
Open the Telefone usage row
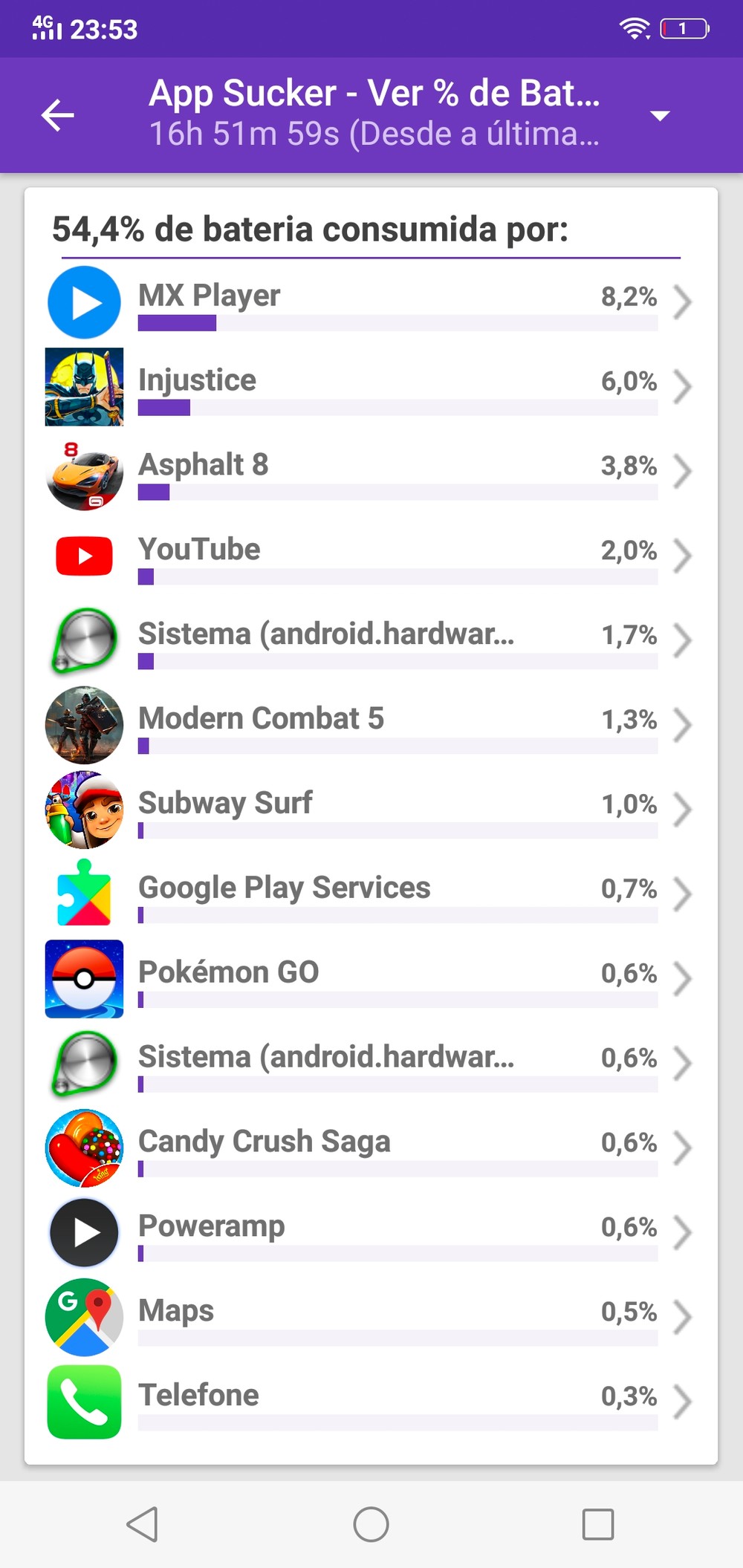[x=371, y=1402]
